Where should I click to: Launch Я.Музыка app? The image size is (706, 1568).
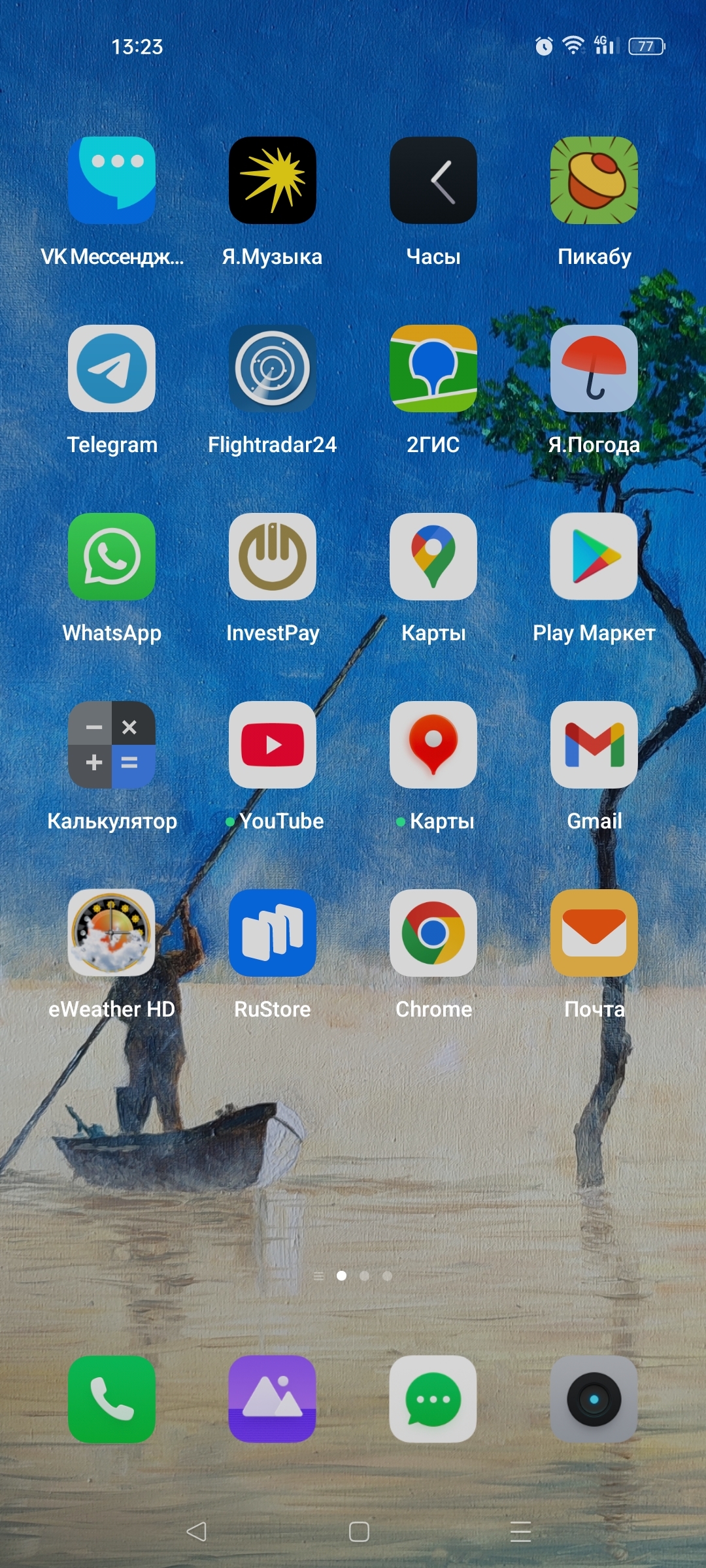[x=272, y=180]
